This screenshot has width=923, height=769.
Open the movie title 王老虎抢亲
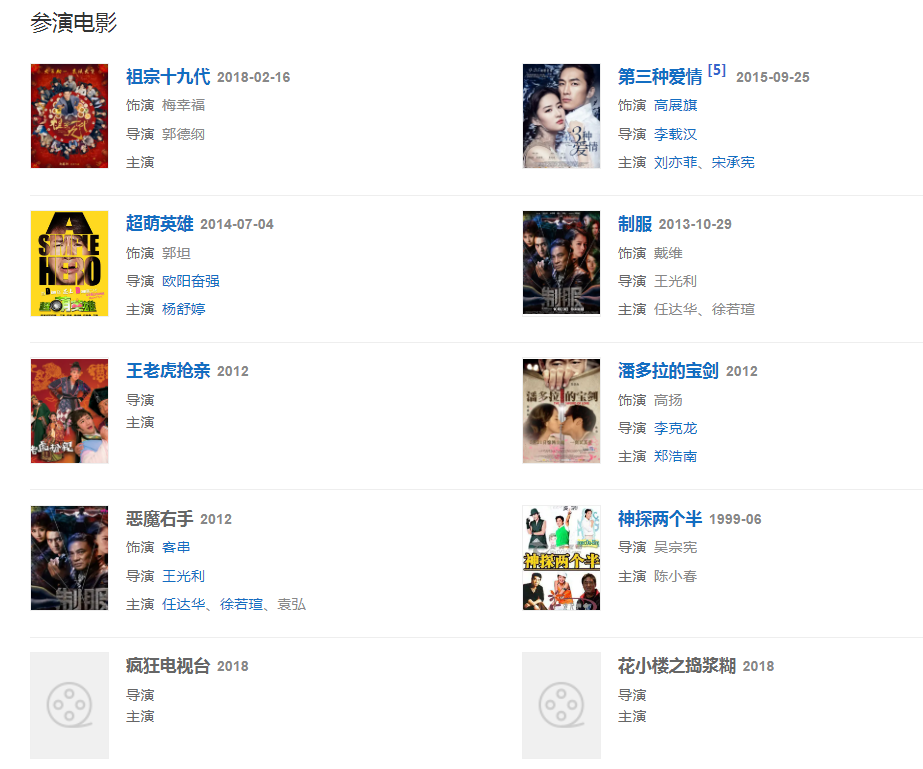pos(167,371)
